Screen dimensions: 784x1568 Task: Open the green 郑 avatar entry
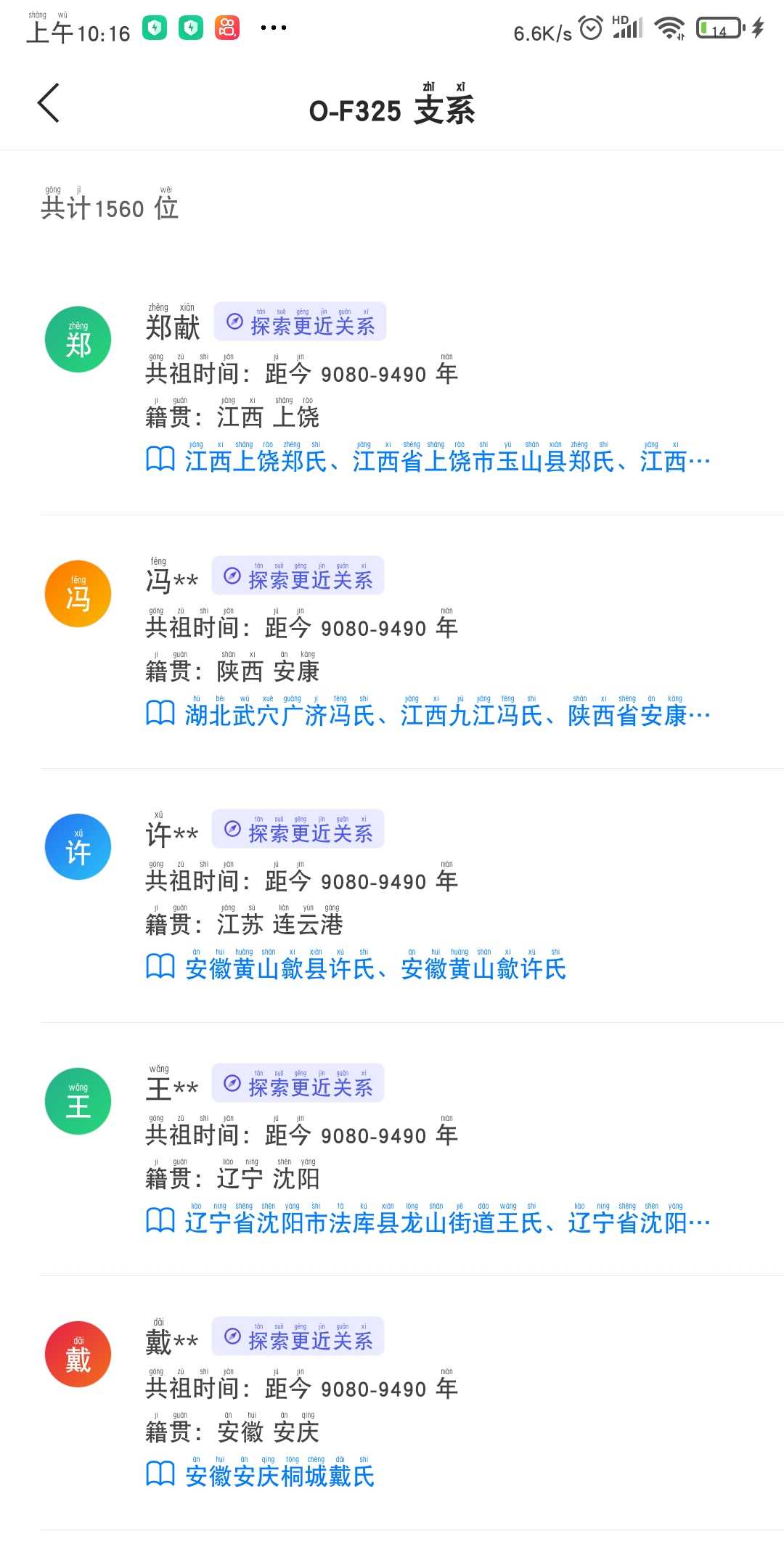tap(78, 340)
